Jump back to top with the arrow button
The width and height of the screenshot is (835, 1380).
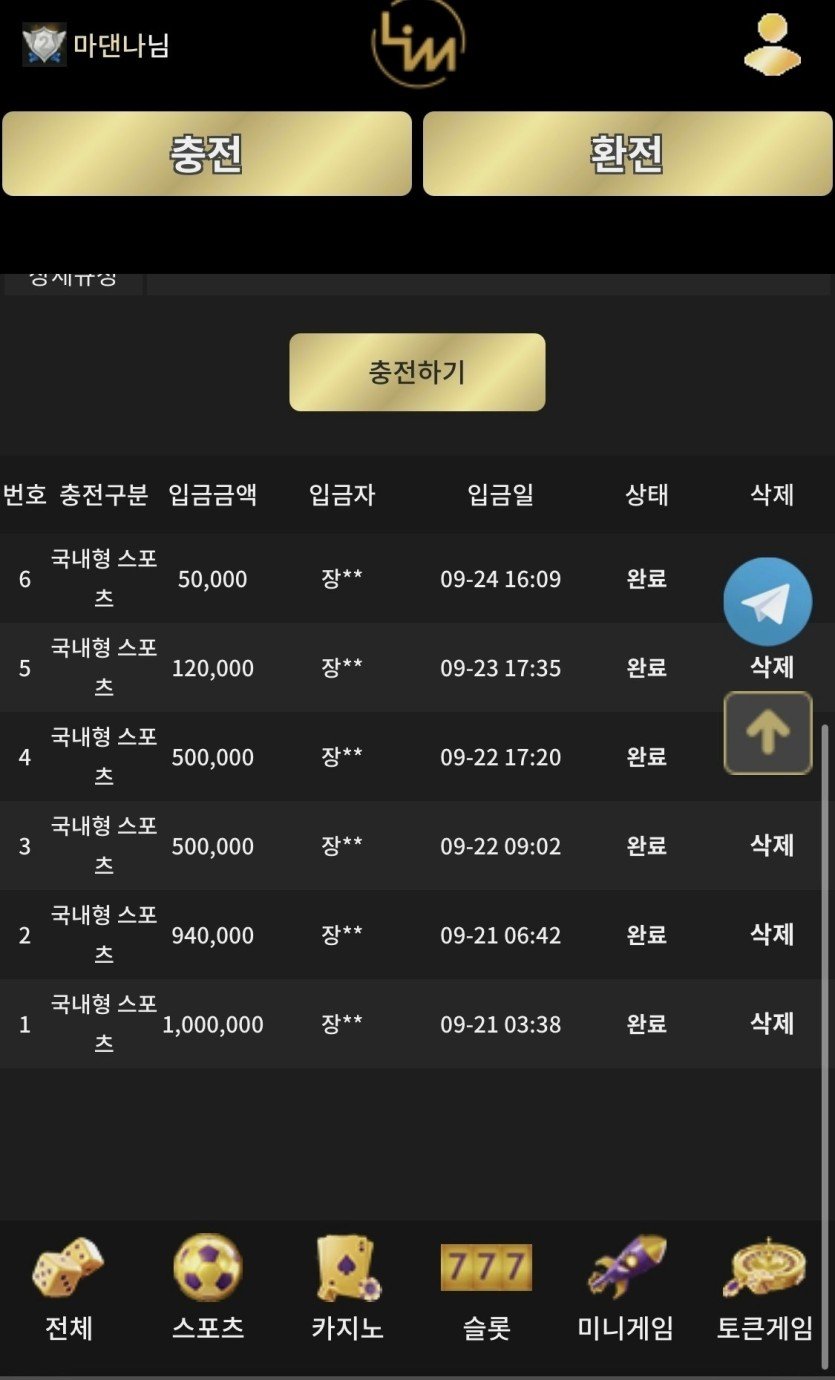coord(768,733)
